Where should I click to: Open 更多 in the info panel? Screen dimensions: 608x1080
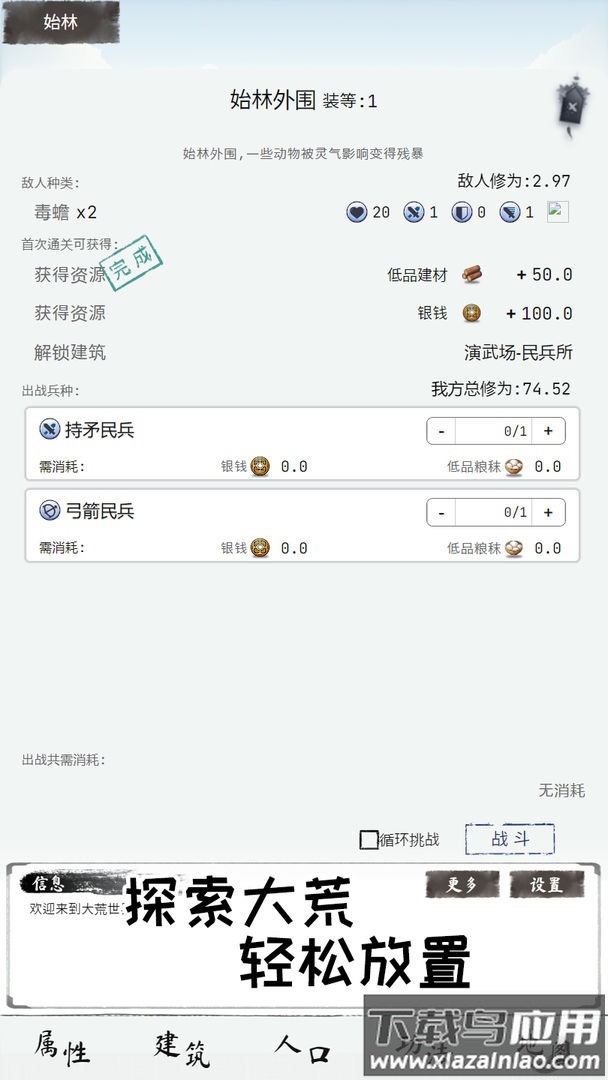point(462,884)
